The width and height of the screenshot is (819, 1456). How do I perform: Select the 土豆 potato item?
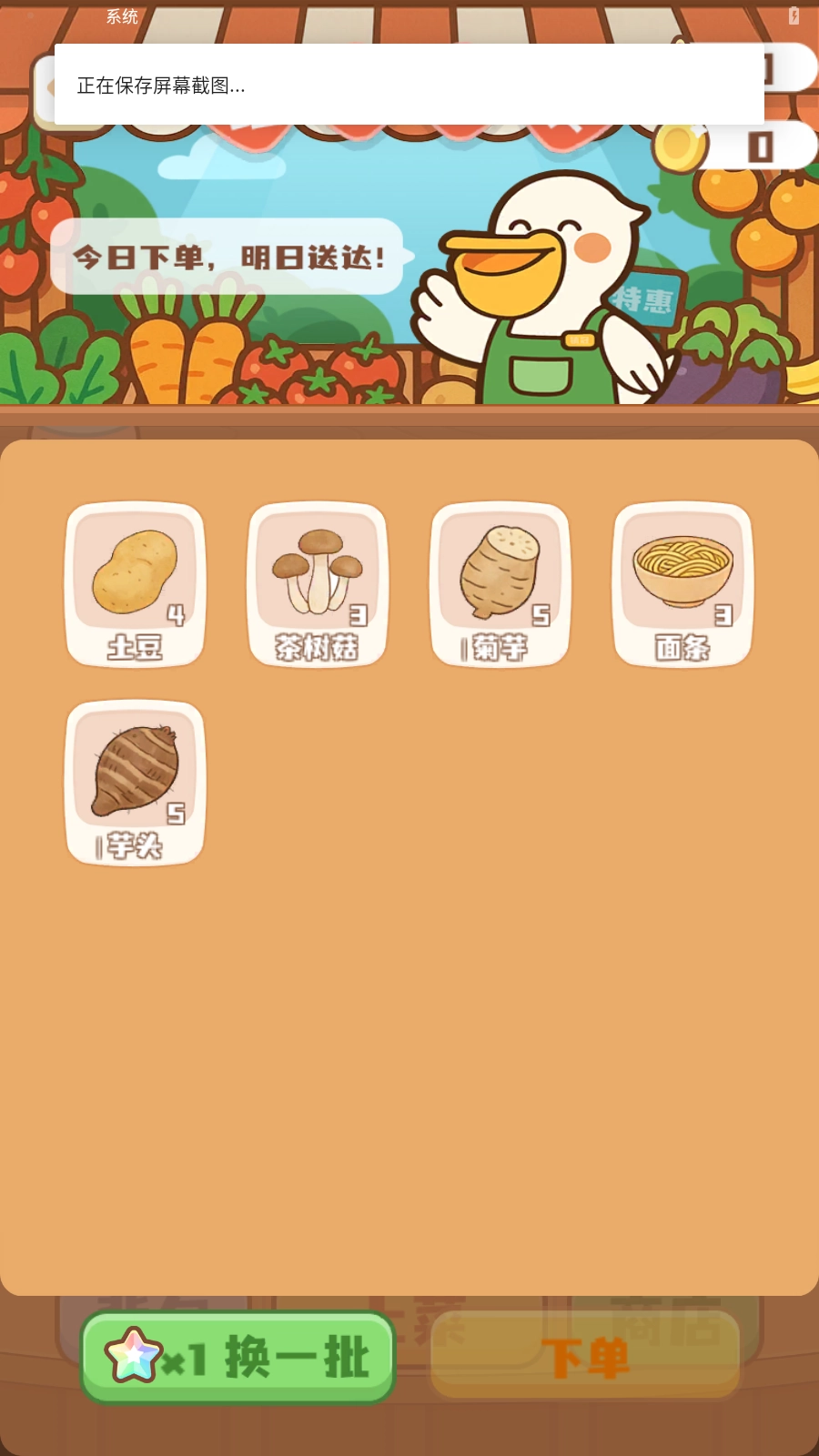coord(135,584)
